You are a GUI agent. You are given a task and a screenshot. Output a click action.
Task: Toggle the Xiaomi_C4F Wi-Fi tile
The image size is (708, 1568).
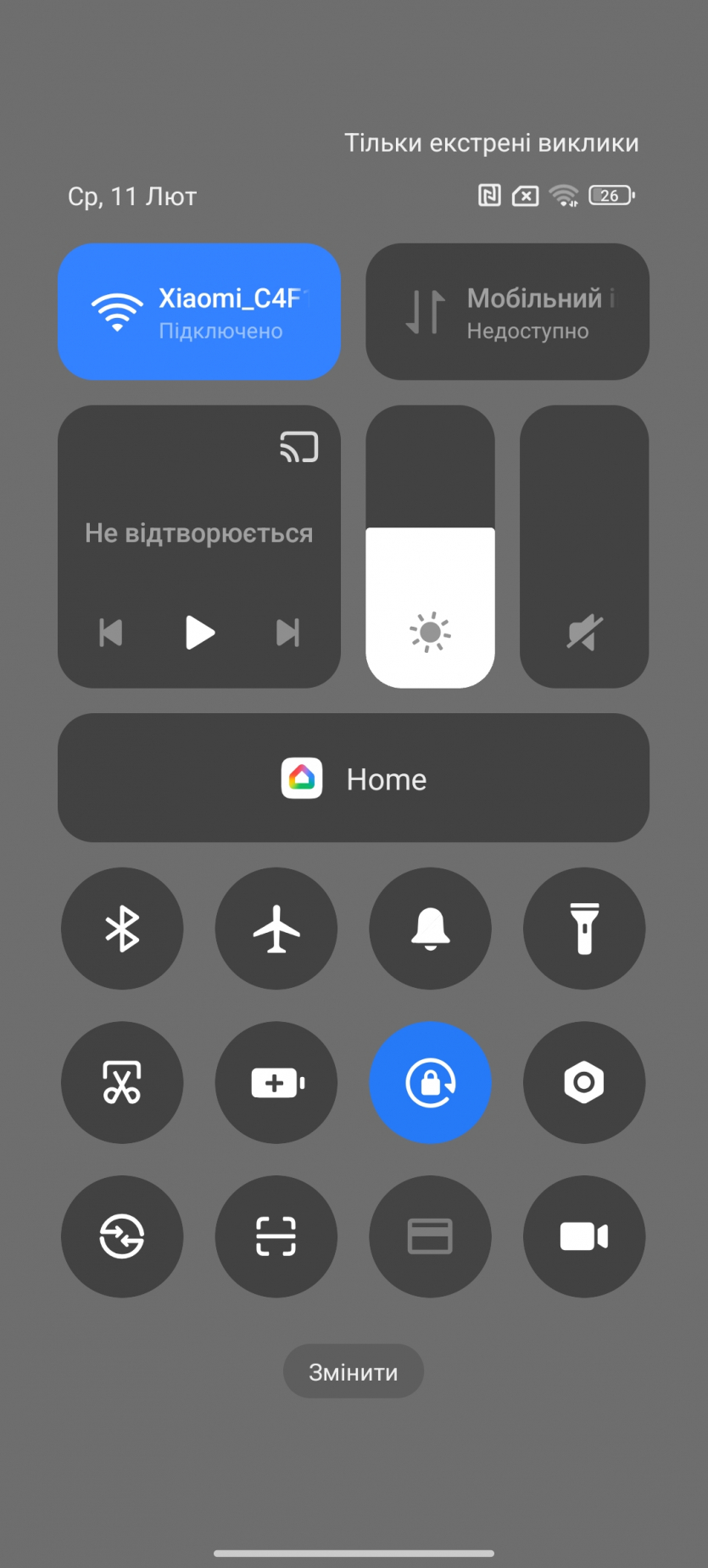point(198,311)
